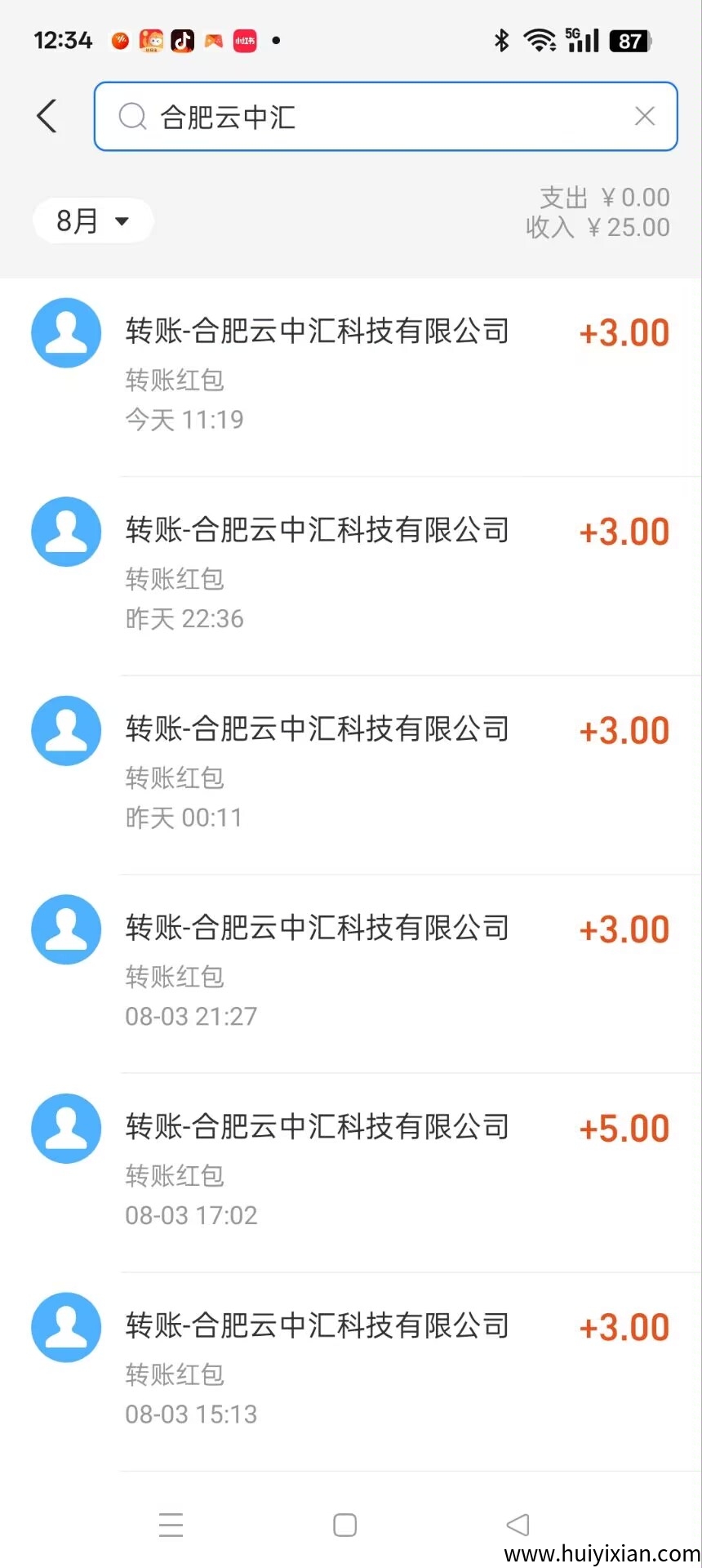Tap the recent apps button in navigation bar

click(171, 1524)
